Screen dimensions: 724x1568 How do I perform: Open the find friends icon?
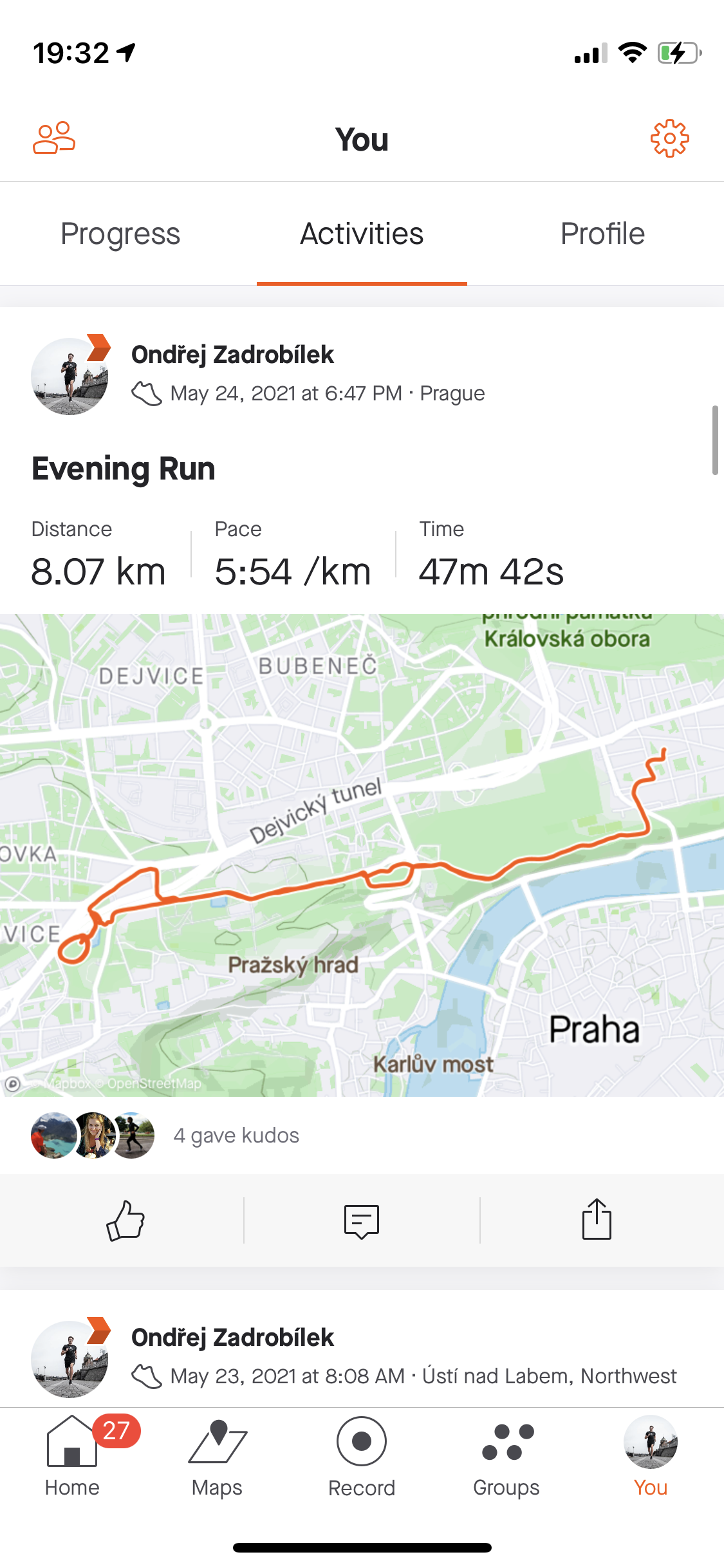click(x=54, y=138)
